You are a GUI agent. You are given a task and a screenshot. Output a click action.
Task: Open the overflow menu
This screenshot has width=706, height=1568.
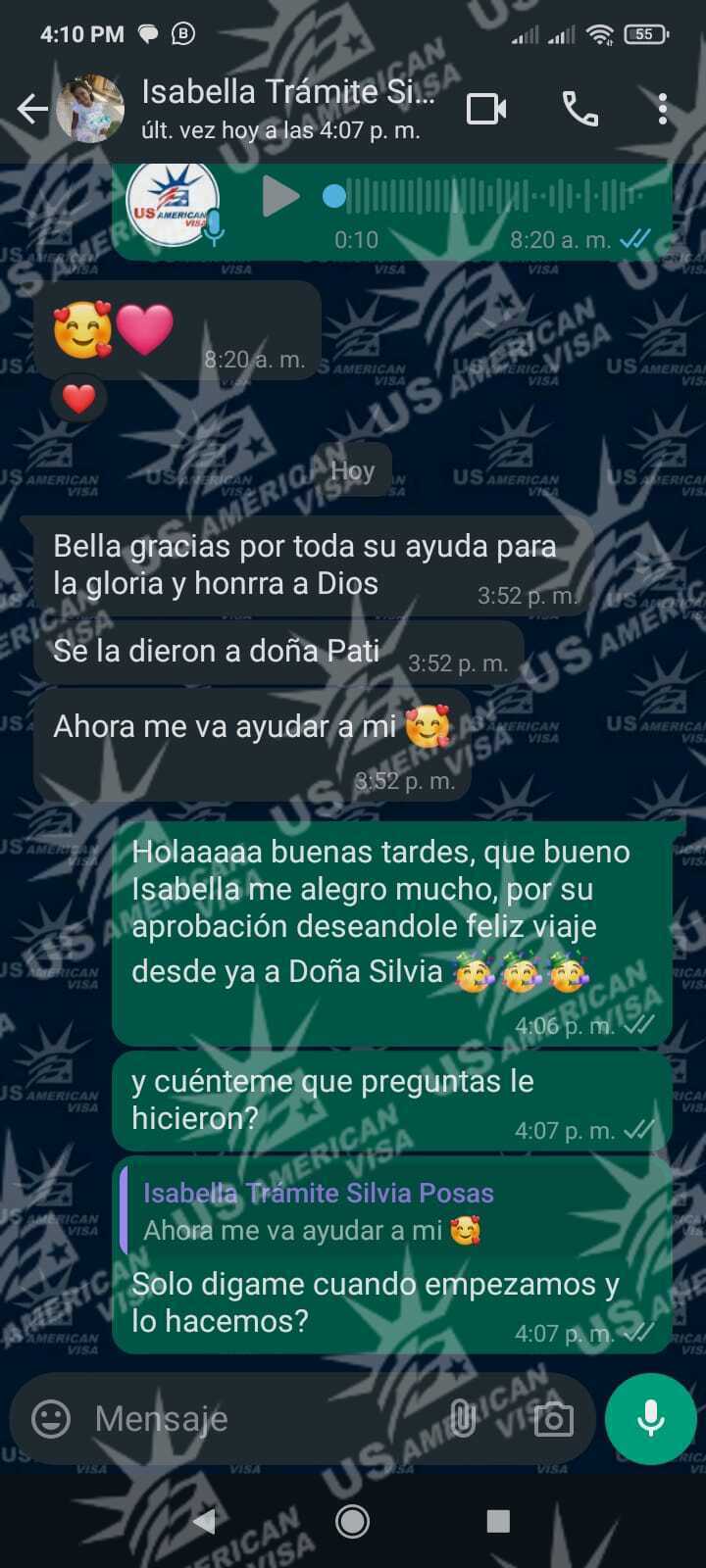[663, 109]
